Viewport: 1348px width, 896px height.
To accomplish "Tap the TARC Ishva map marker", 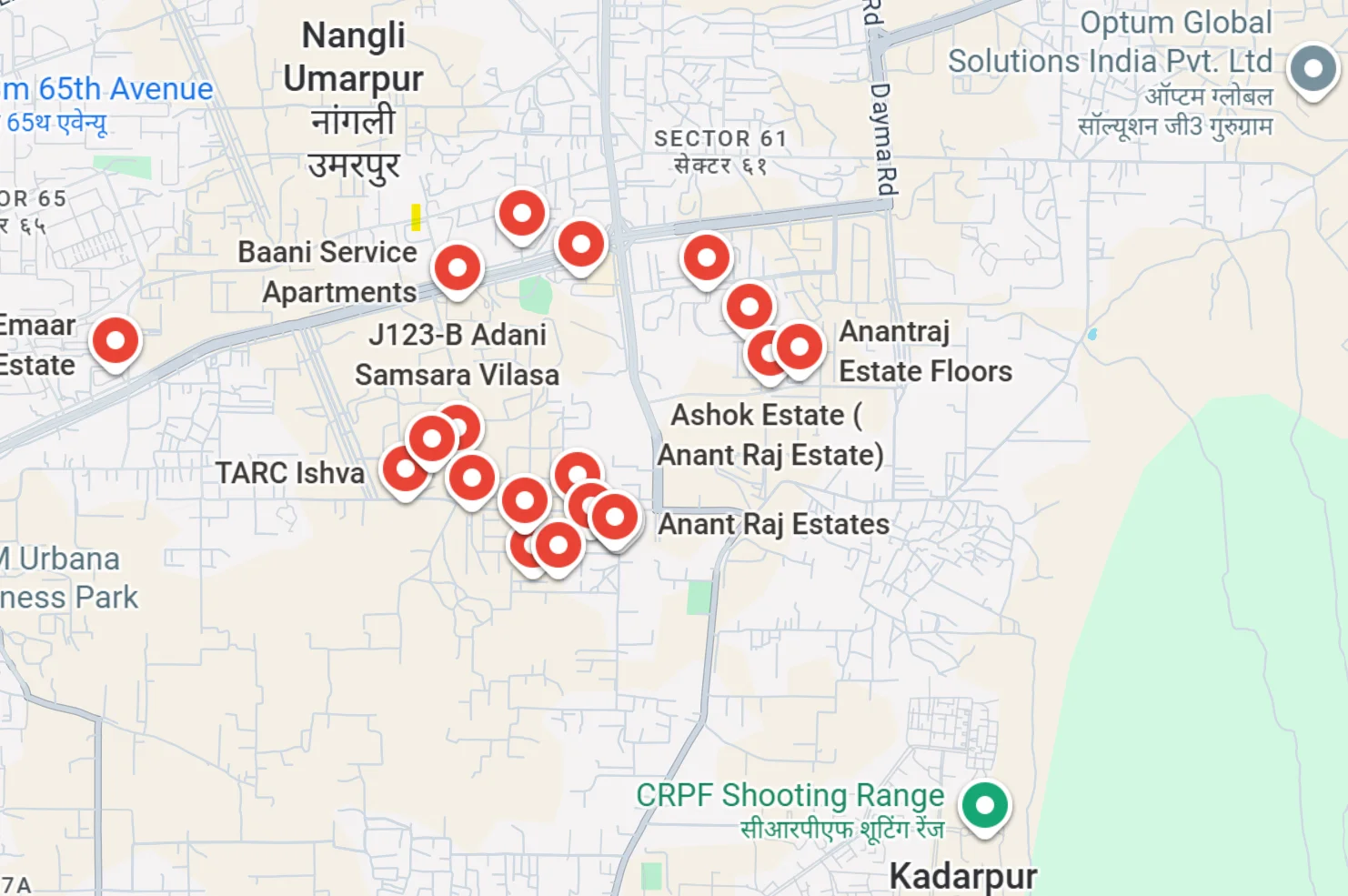I will pyautogui.click(x=404, y=469).
